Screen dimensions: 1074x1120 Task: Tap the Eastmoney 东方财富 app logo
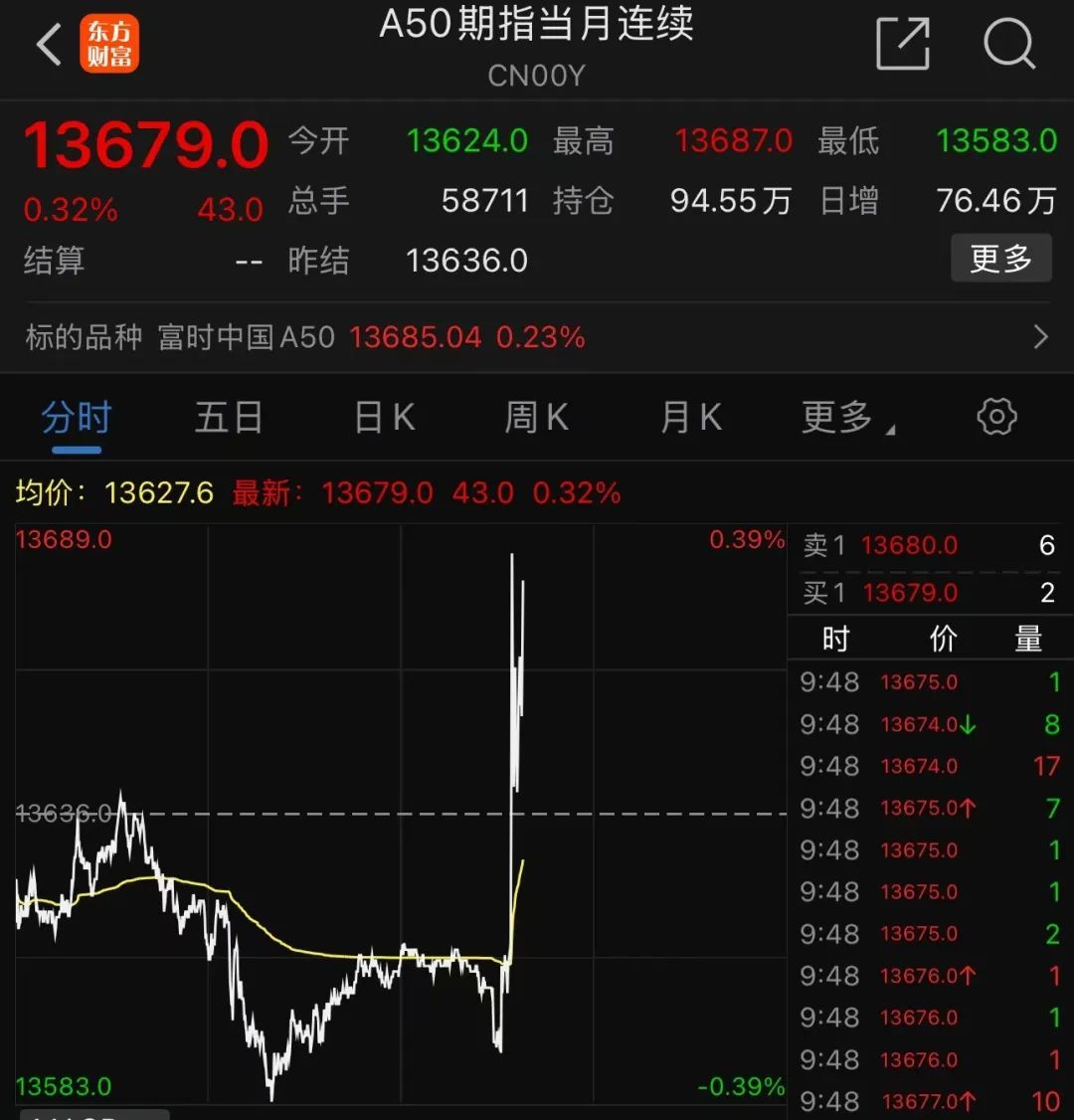[109, 44]
